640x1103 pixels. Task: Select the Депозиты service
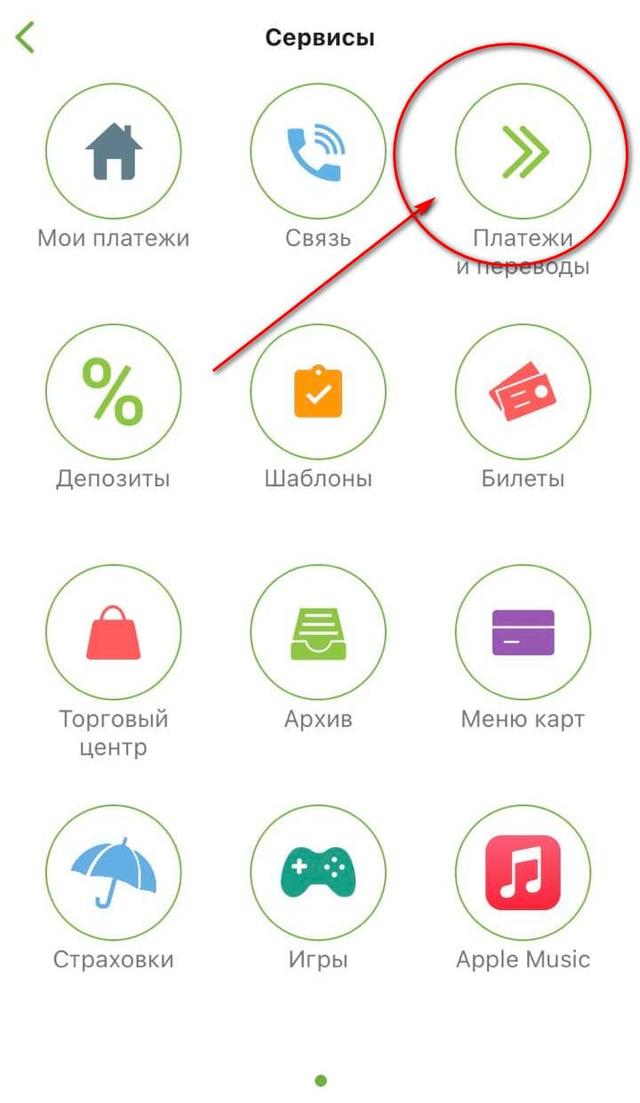tap(114, 393)
